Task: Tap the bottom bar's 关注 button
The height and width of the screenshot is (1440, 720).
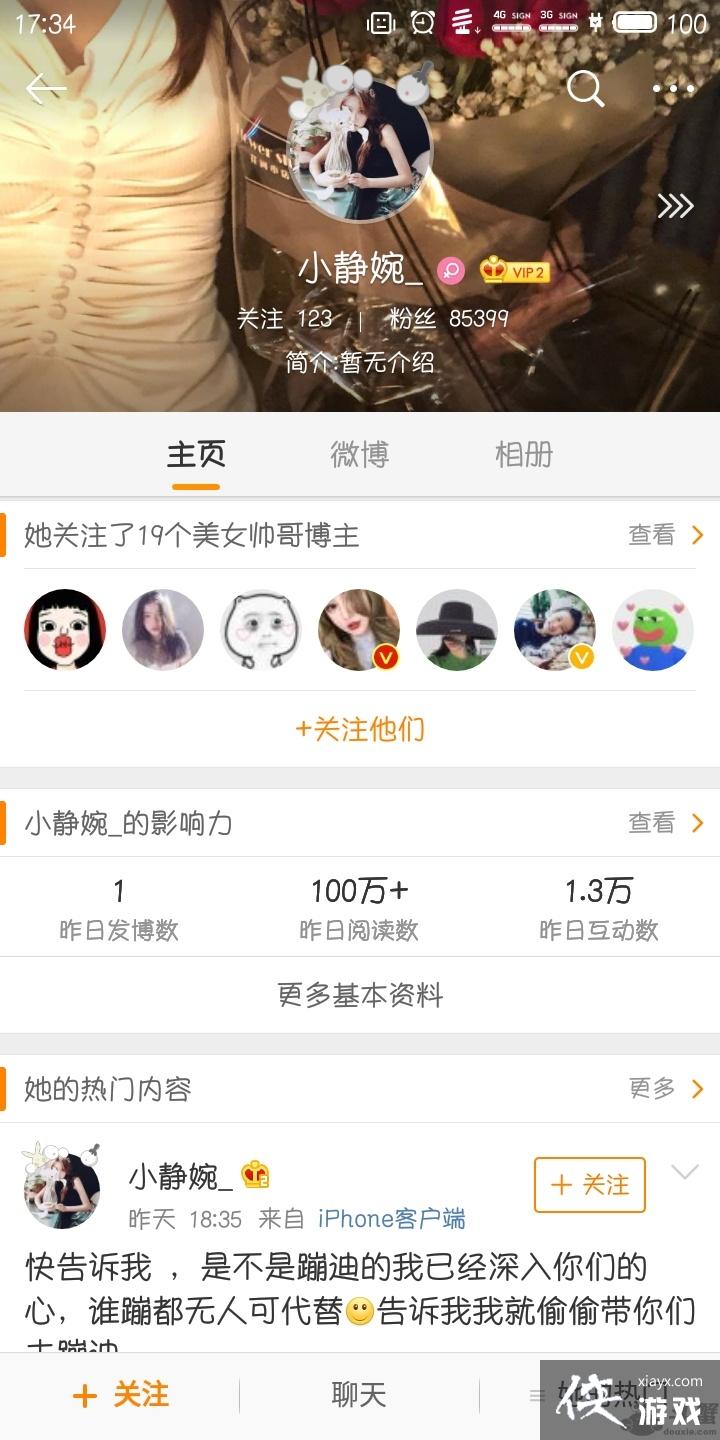Action: 120,1396
